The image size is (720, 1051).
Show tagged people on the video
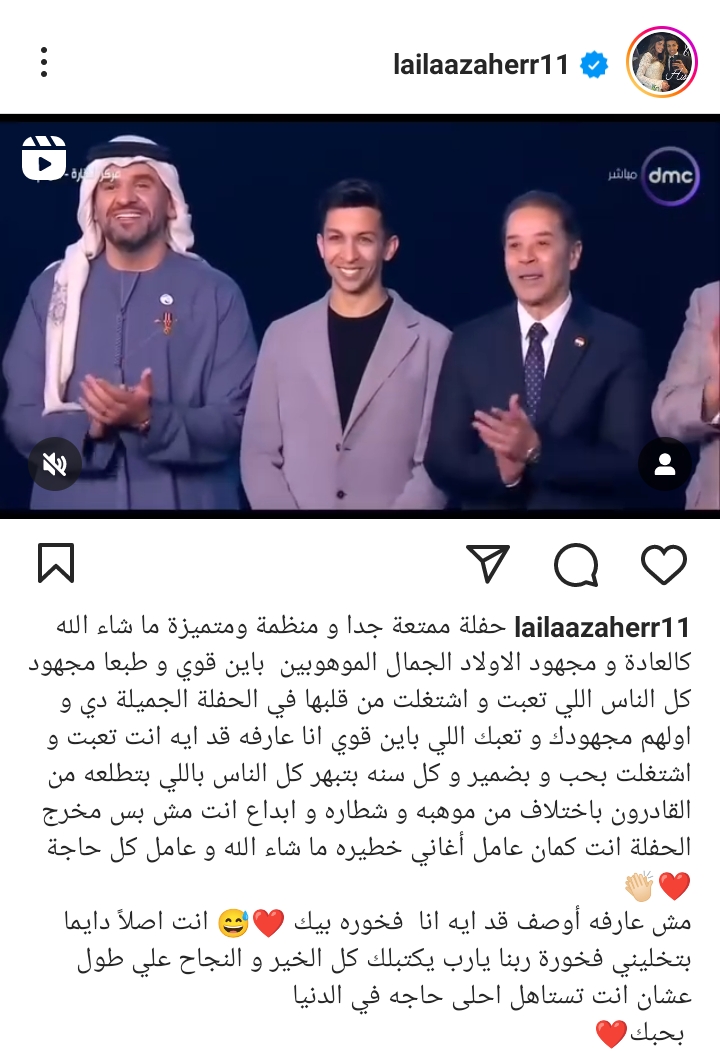(665, 463)
